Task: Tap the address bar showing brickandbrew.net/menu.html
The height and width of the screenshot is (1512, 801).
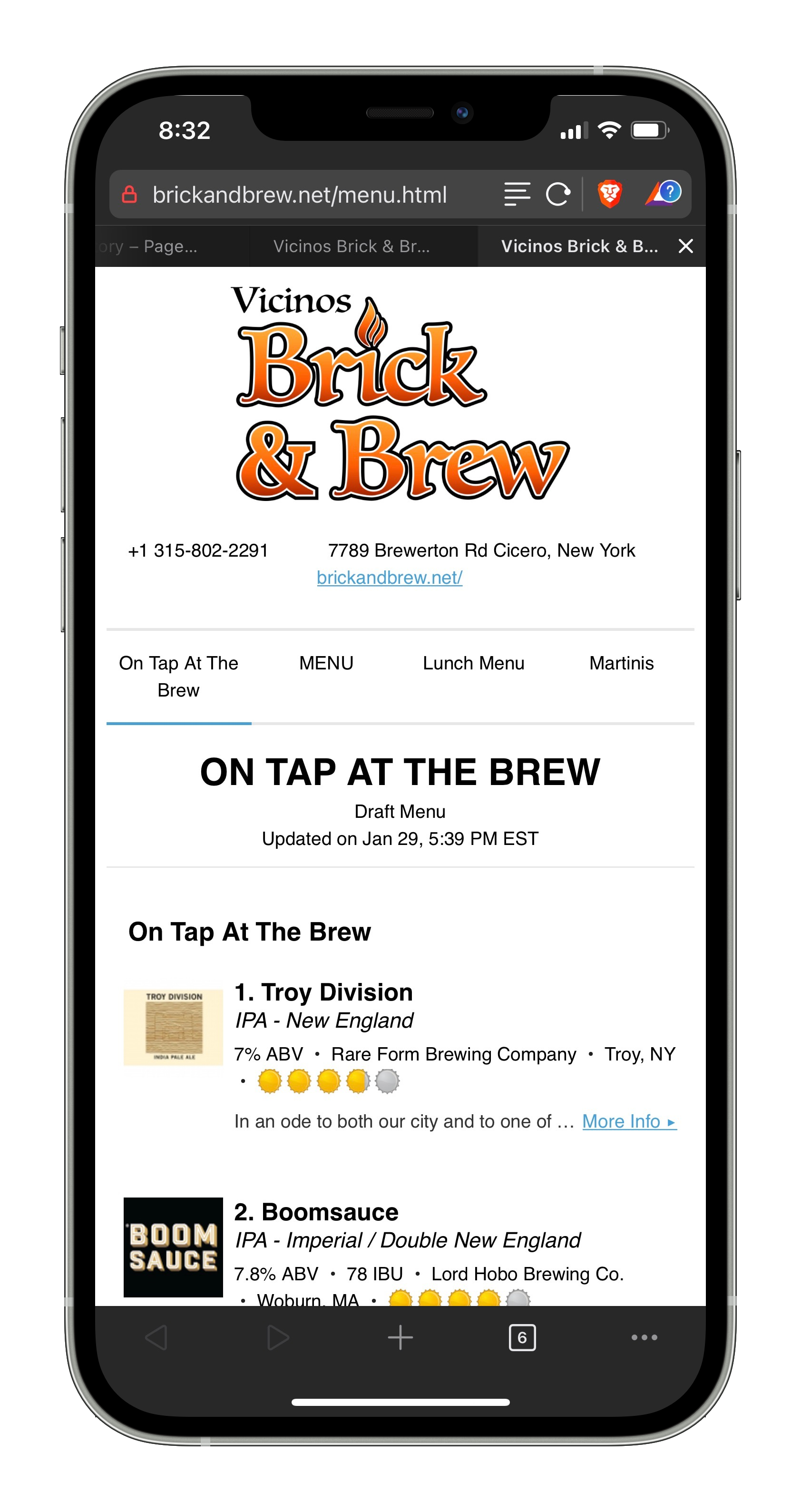Action: click(x=299, y=195)
